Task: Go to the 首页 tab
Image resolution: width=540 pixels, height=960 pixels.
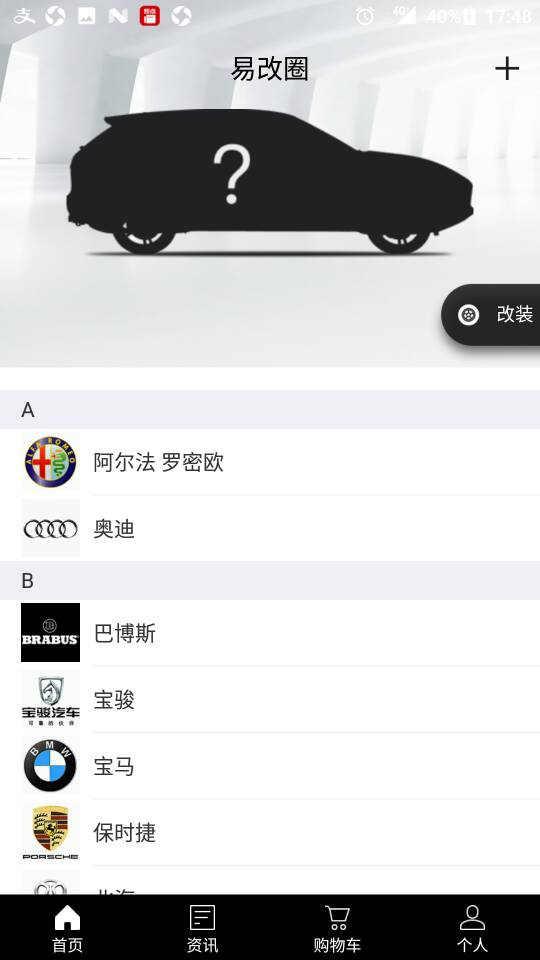Action: click(x=67, y=928)
